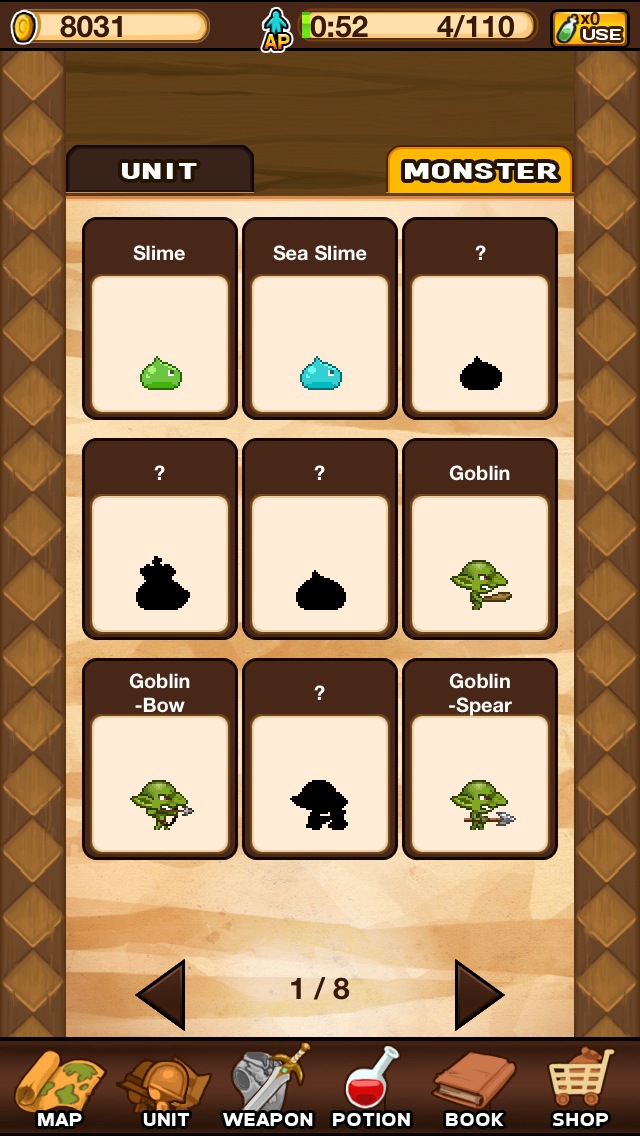Open the Goblin monster card
Viewport: 640px width, 1136px height.
click(x=480, y=538)
